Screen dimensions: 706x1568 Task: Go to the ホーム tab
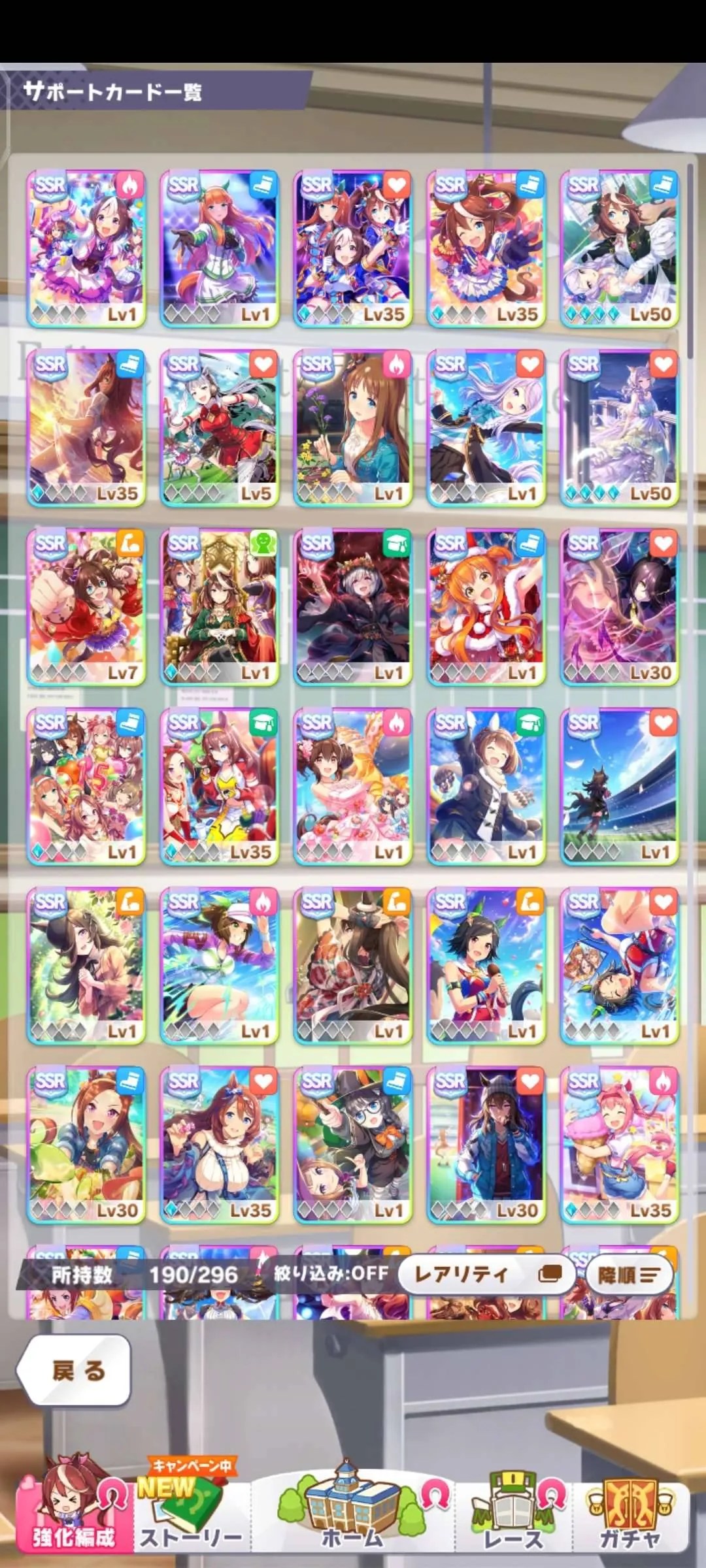(352, 1516)
